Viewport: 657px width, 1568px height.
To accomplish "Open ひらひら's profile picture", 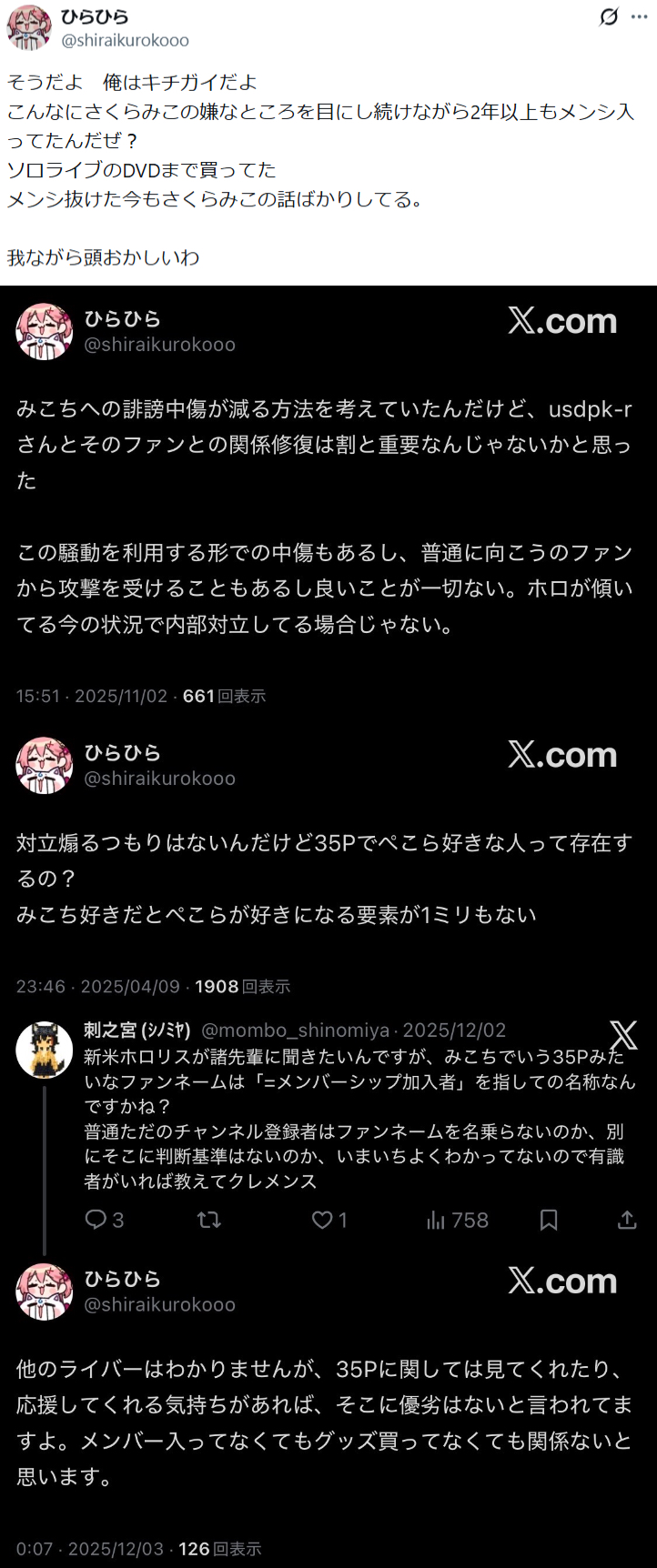I will tap(29, 26).
